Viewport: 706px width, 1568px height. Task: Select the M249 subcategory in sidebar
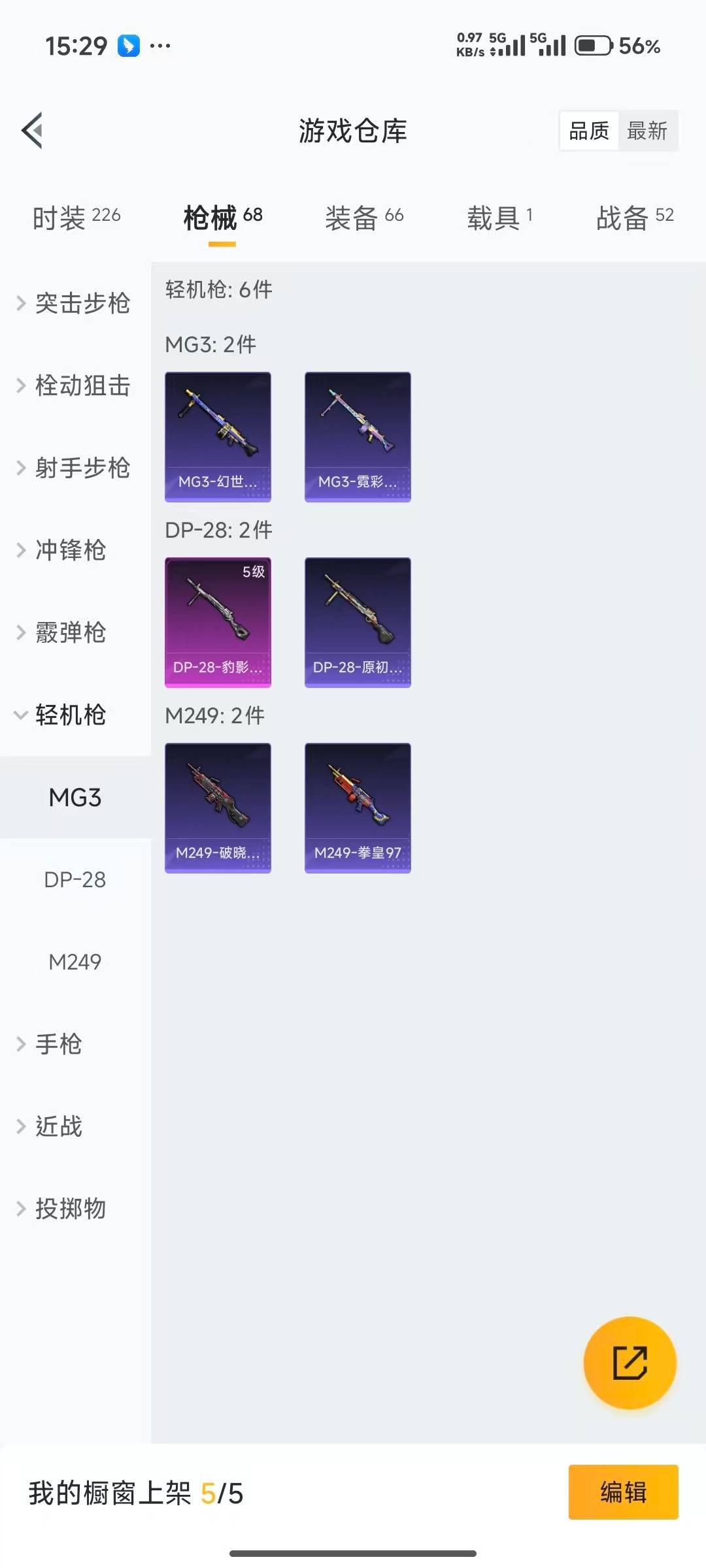tap(75, 962)
